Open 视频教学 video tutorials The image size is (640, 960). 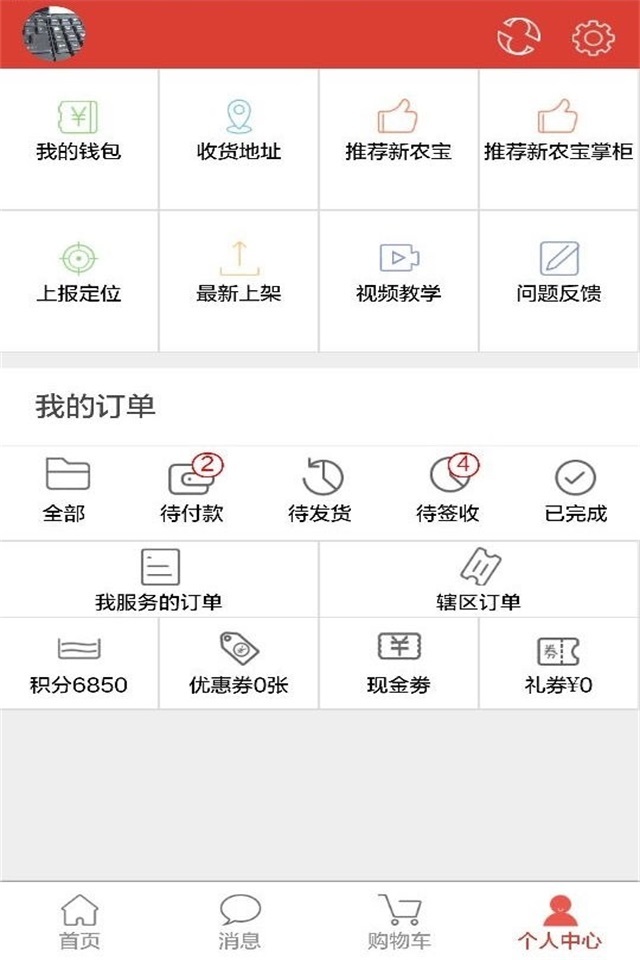[398, 274]
